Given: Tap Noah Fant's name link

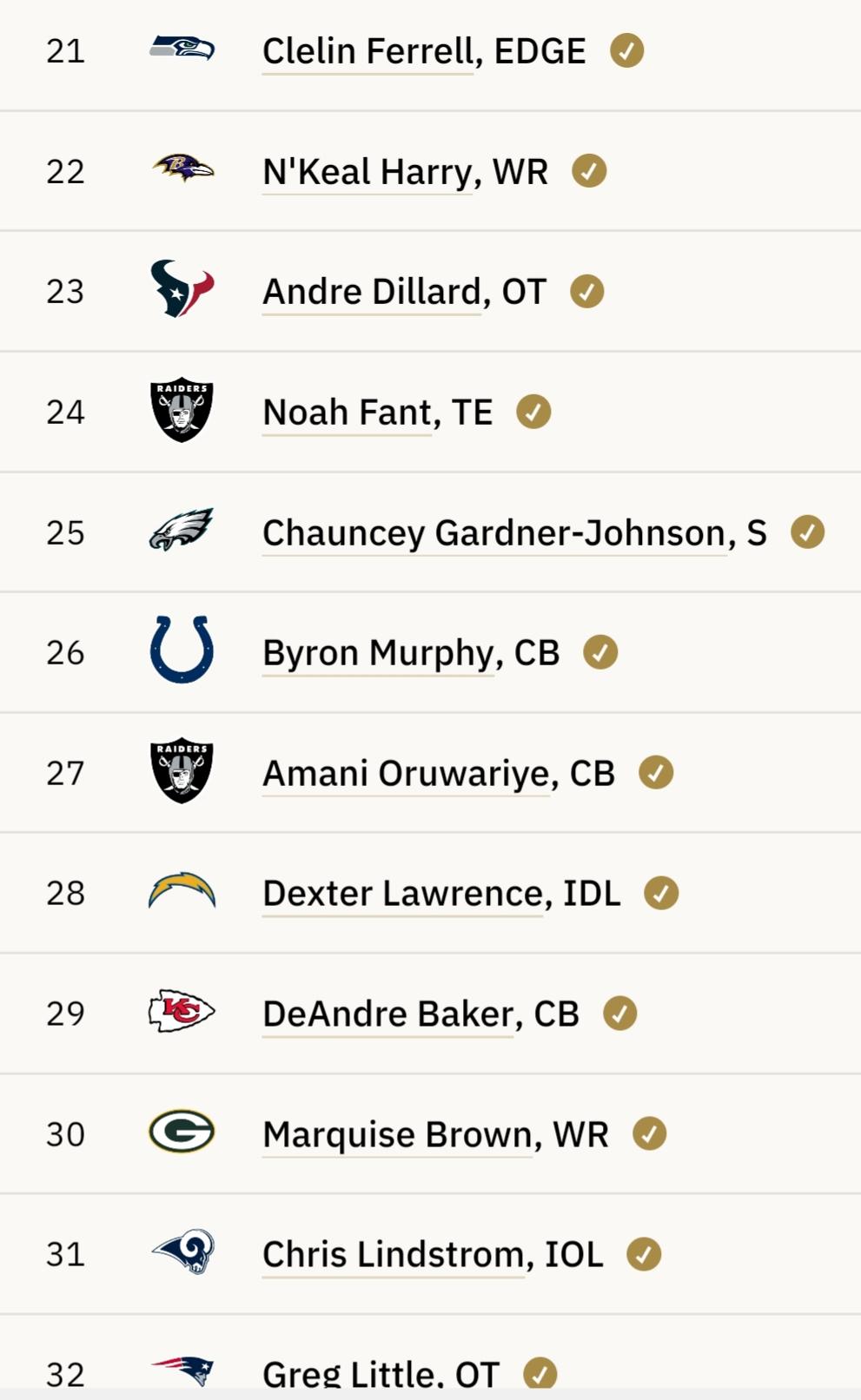Looking at the screenshot, I should [348, 413].
